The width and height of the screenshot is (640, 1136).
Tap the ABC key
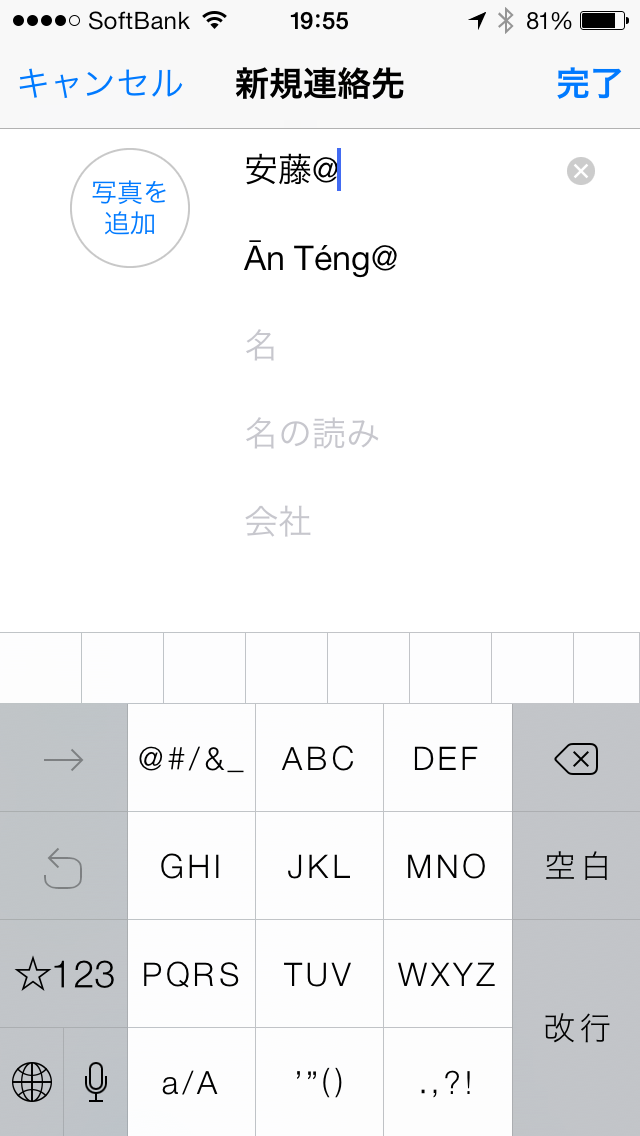coord(319,759)
